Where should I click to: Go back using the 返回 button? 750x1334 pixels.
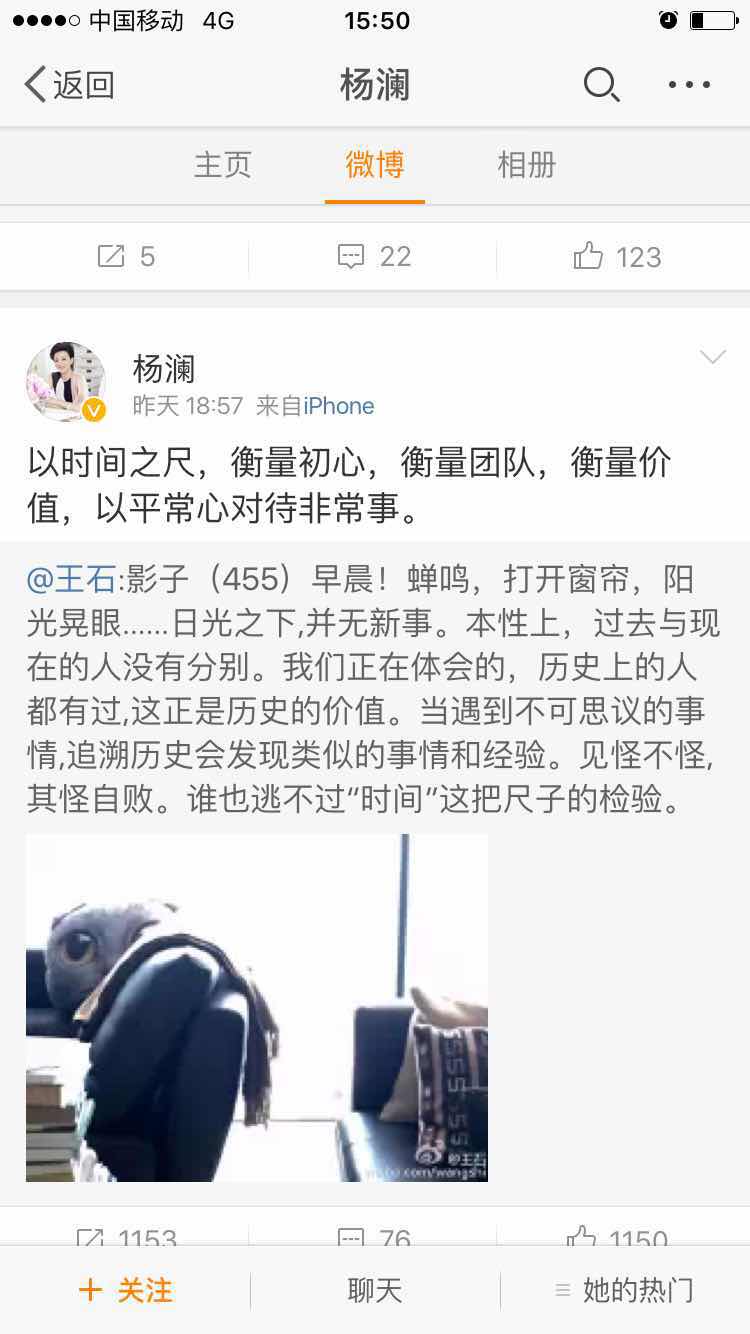tap(68, 85)
